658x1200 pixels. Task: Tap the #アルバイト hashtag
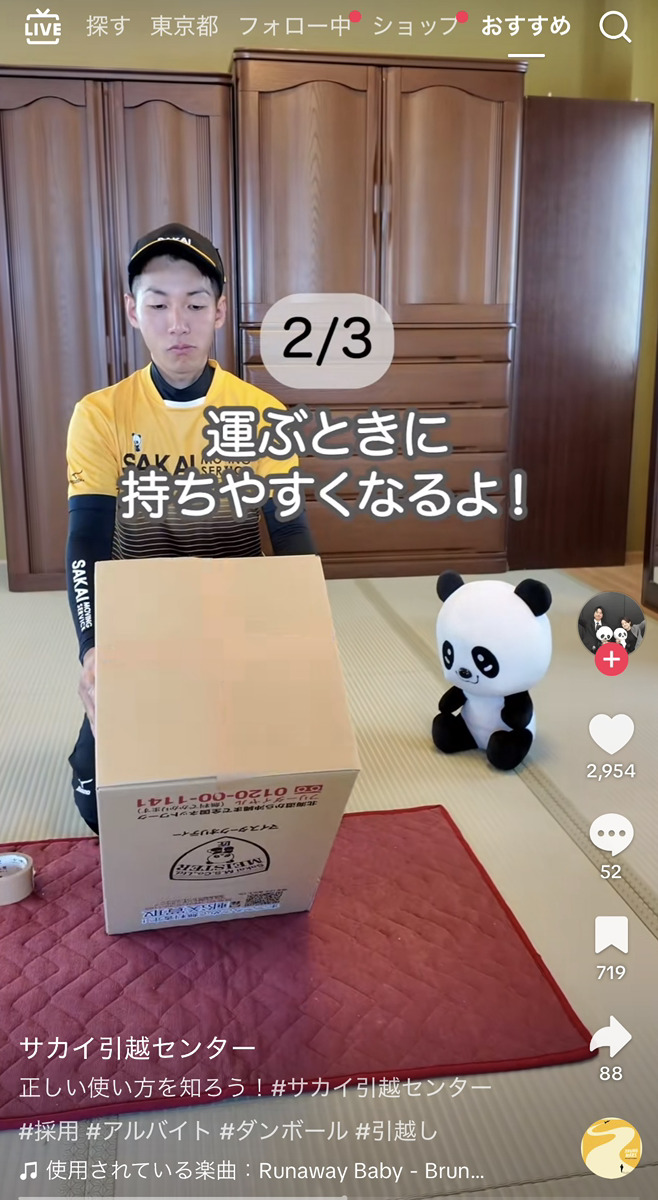148,1131
